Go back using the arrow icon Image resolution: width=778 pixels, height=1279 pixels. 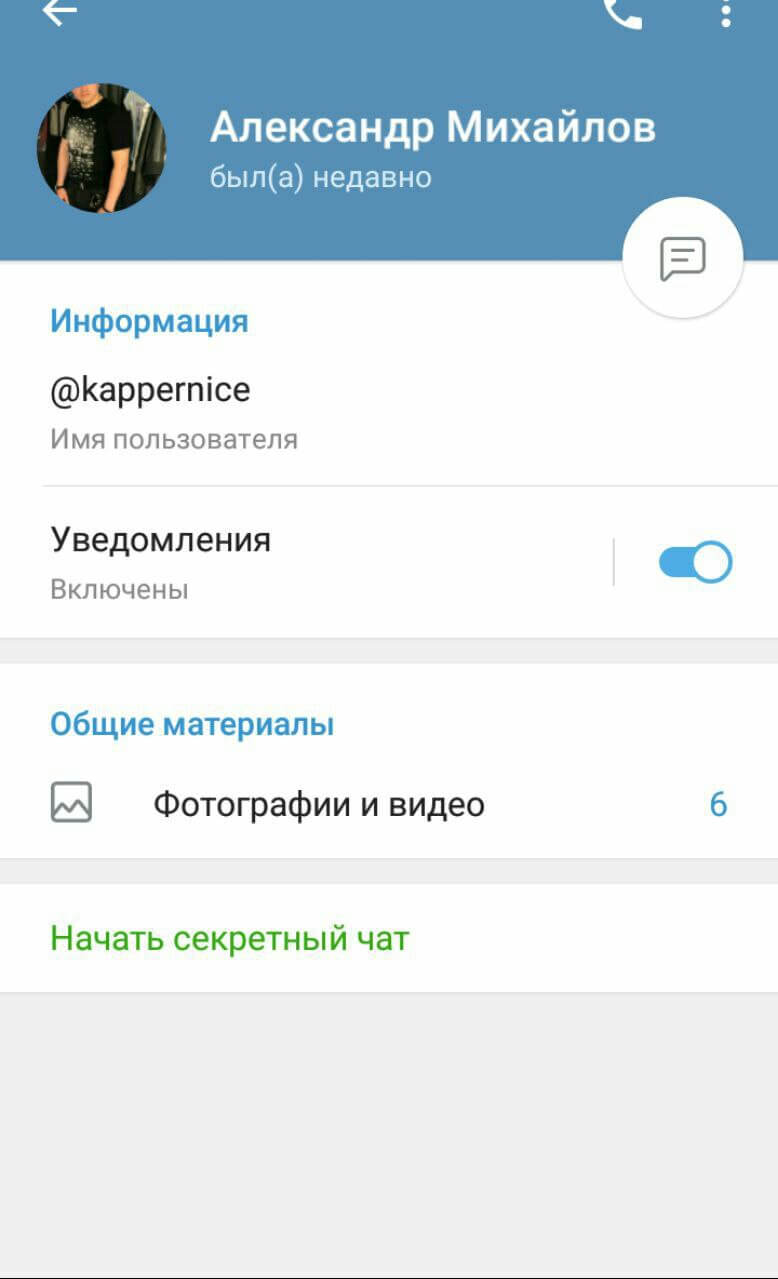pyautogui.click(x=60, y=11)
